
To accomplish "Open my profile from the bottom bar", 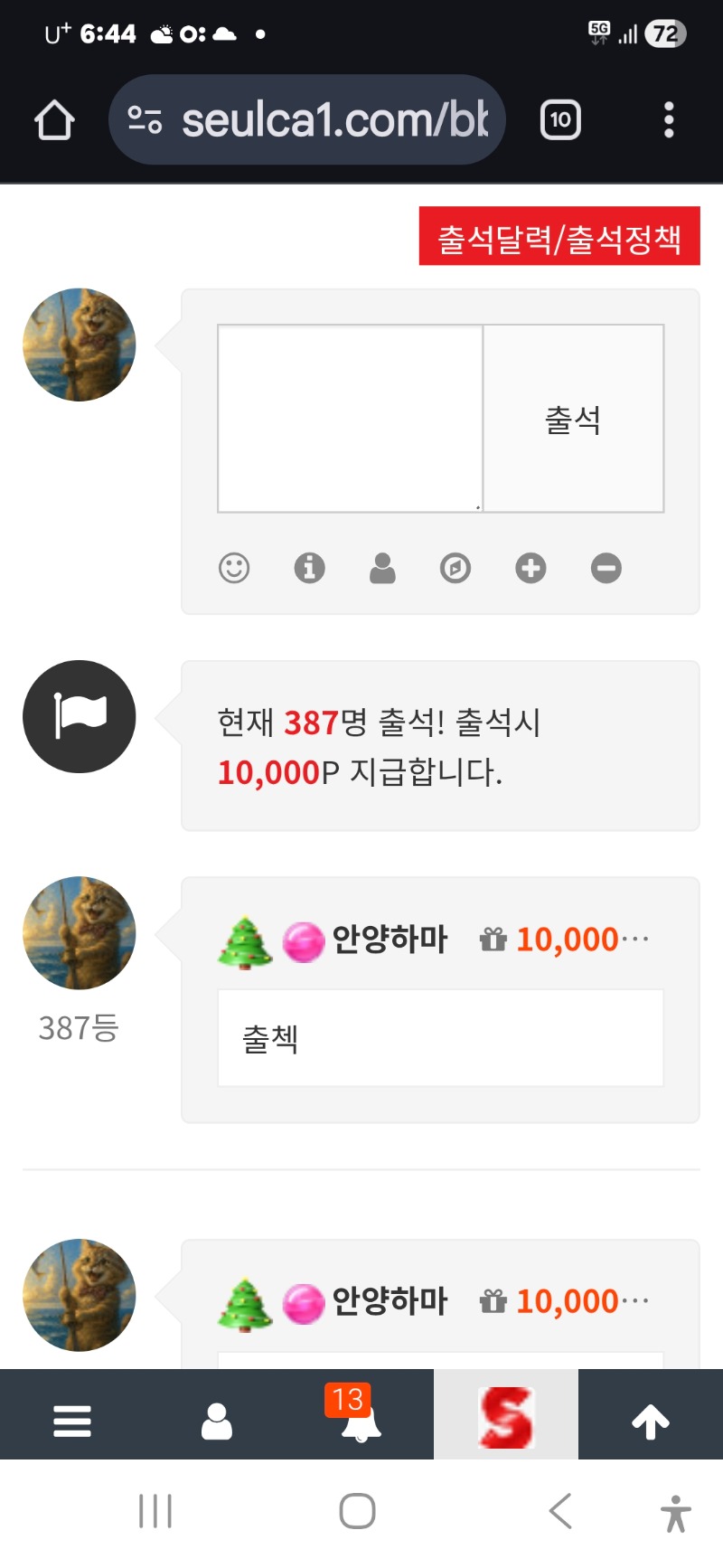I will [217, 1422].
